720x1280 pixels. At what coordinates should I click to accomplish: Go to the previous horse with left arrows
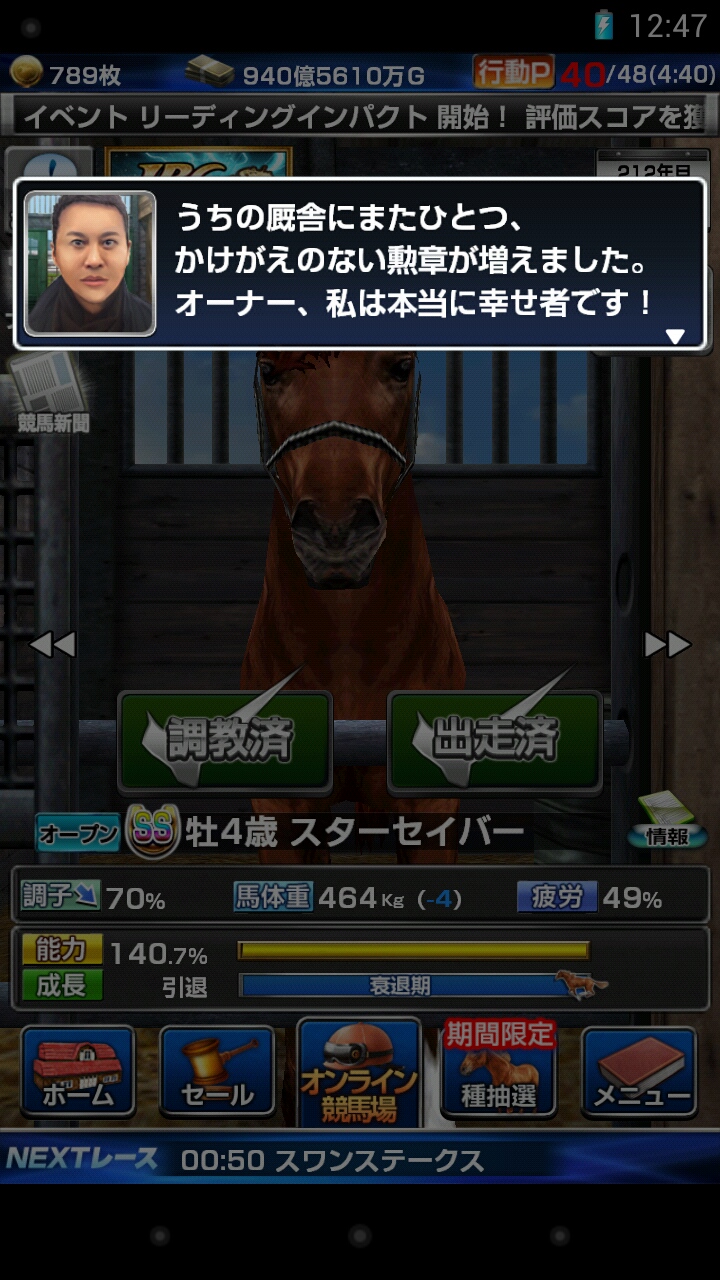tap(52, 645)
